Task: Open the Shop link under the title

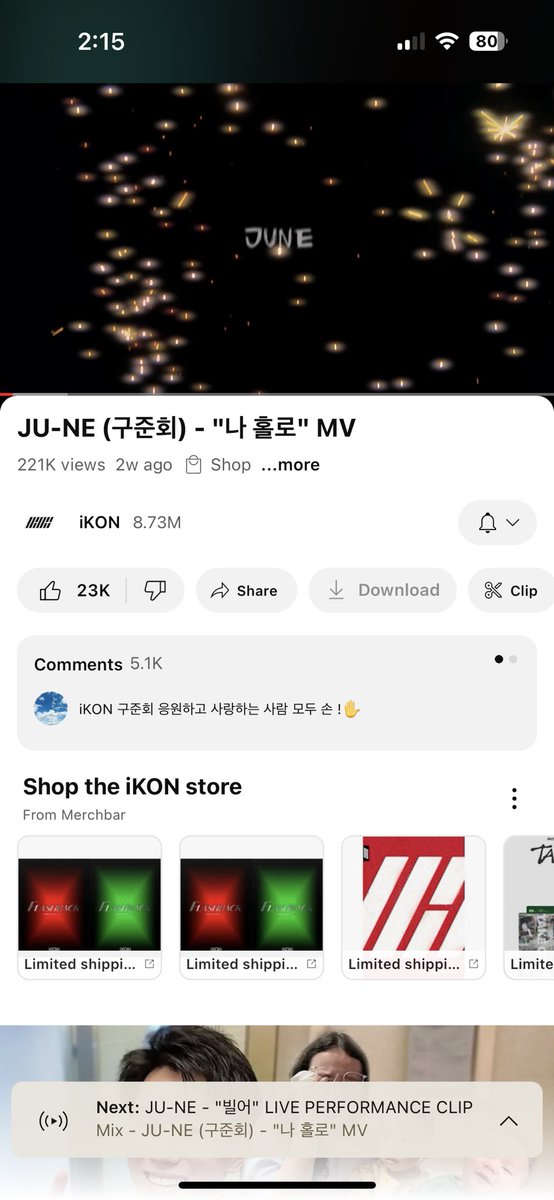Action: click(218, 465)
